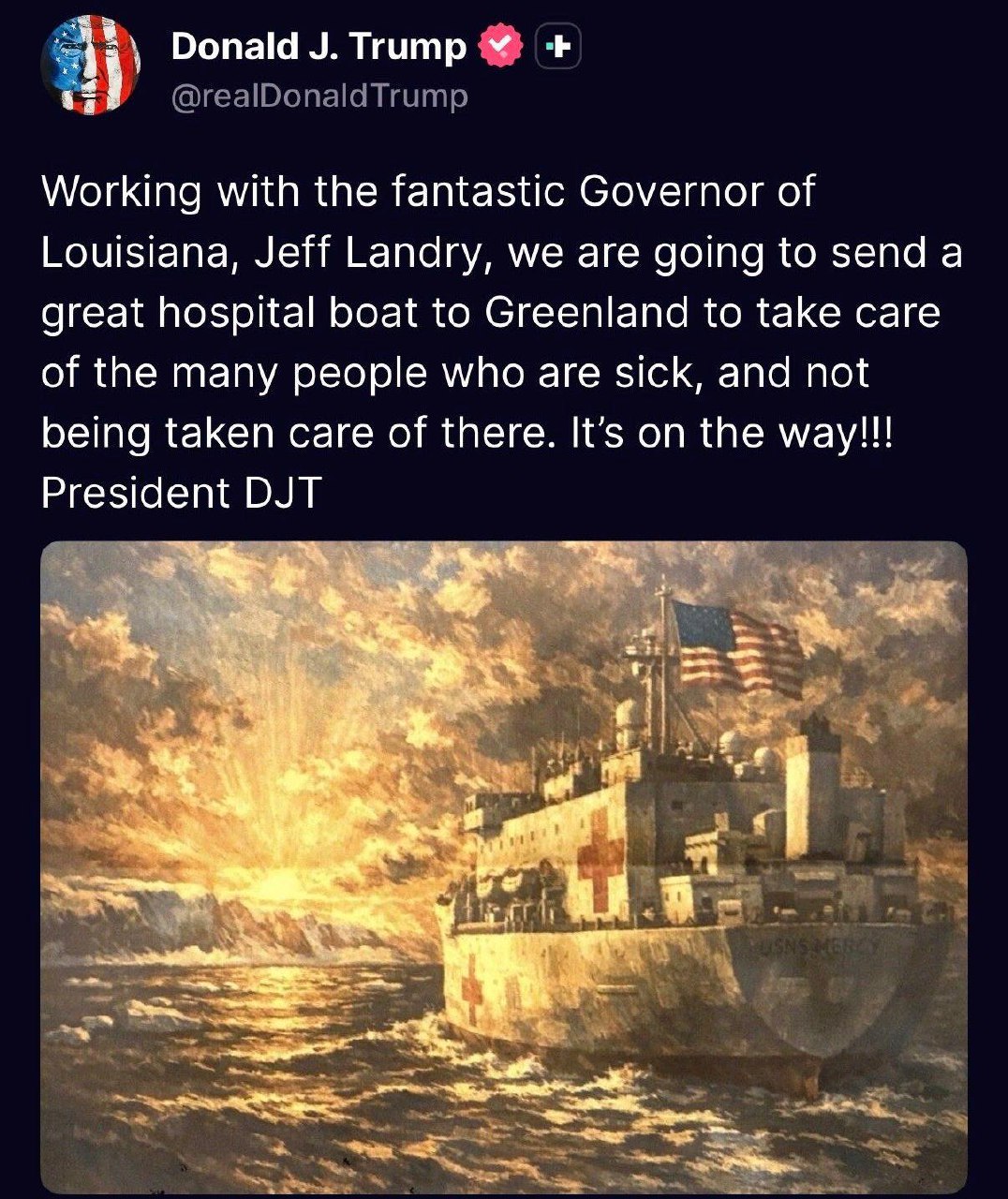Open the @realDonaldTrump handle

pos(319,96)
